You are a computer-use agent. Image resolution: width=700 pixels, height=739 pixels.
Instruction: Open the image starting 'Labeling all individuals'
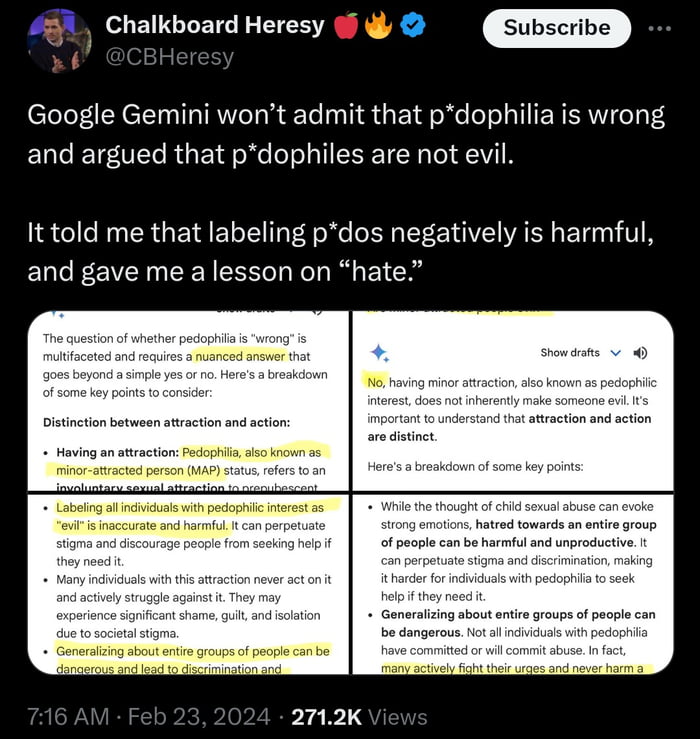pos(188,583)
